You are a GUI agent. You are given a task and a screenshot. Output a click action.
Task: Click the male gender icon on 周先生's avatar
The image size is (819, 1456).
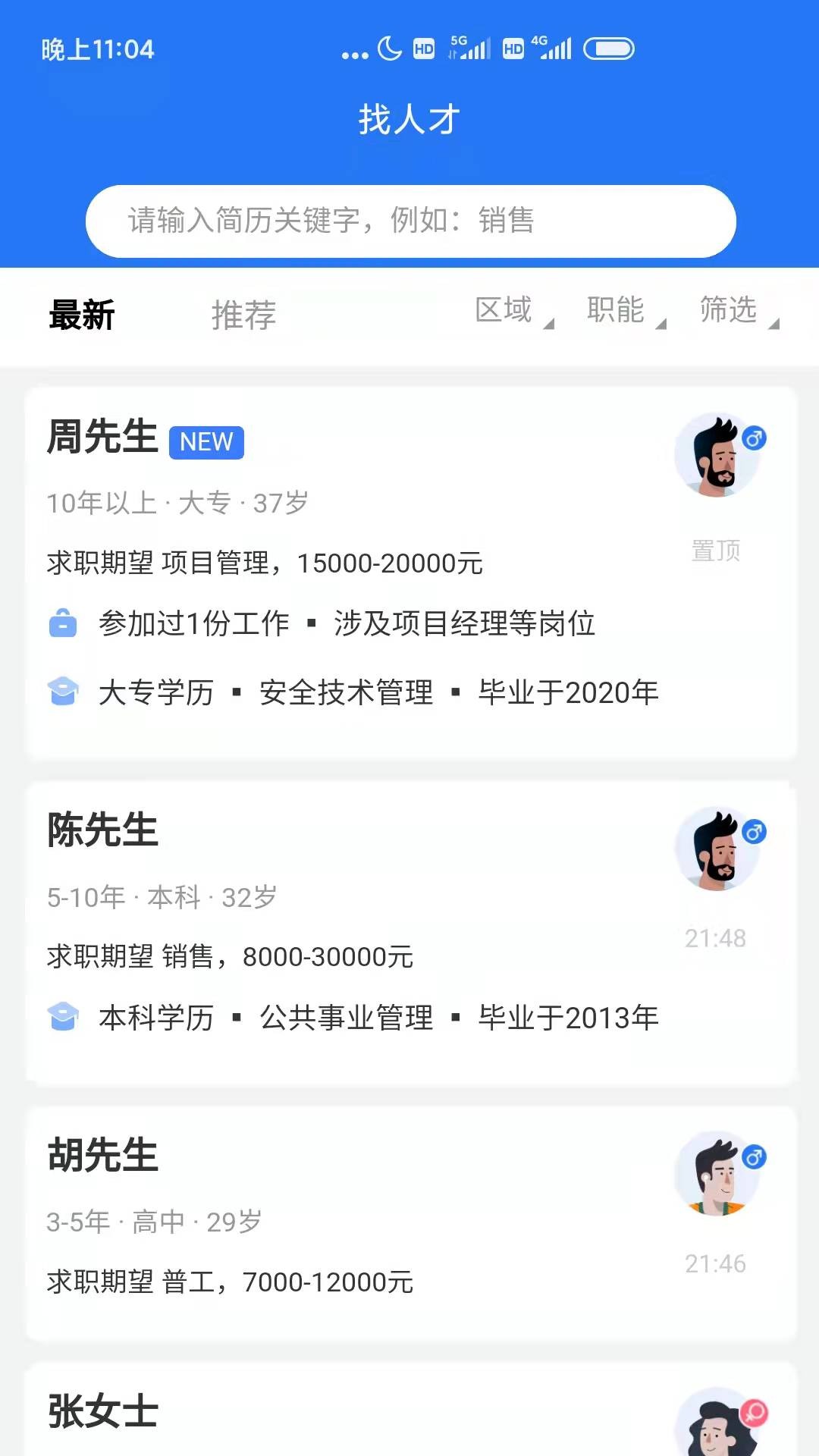point(754,438)
